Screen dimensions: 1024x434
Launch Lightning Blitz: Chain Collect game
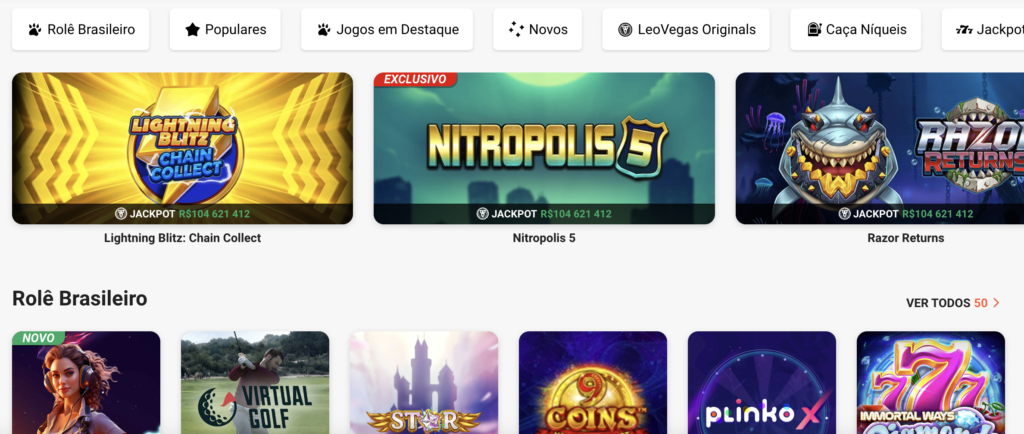(x=182, y=148)
